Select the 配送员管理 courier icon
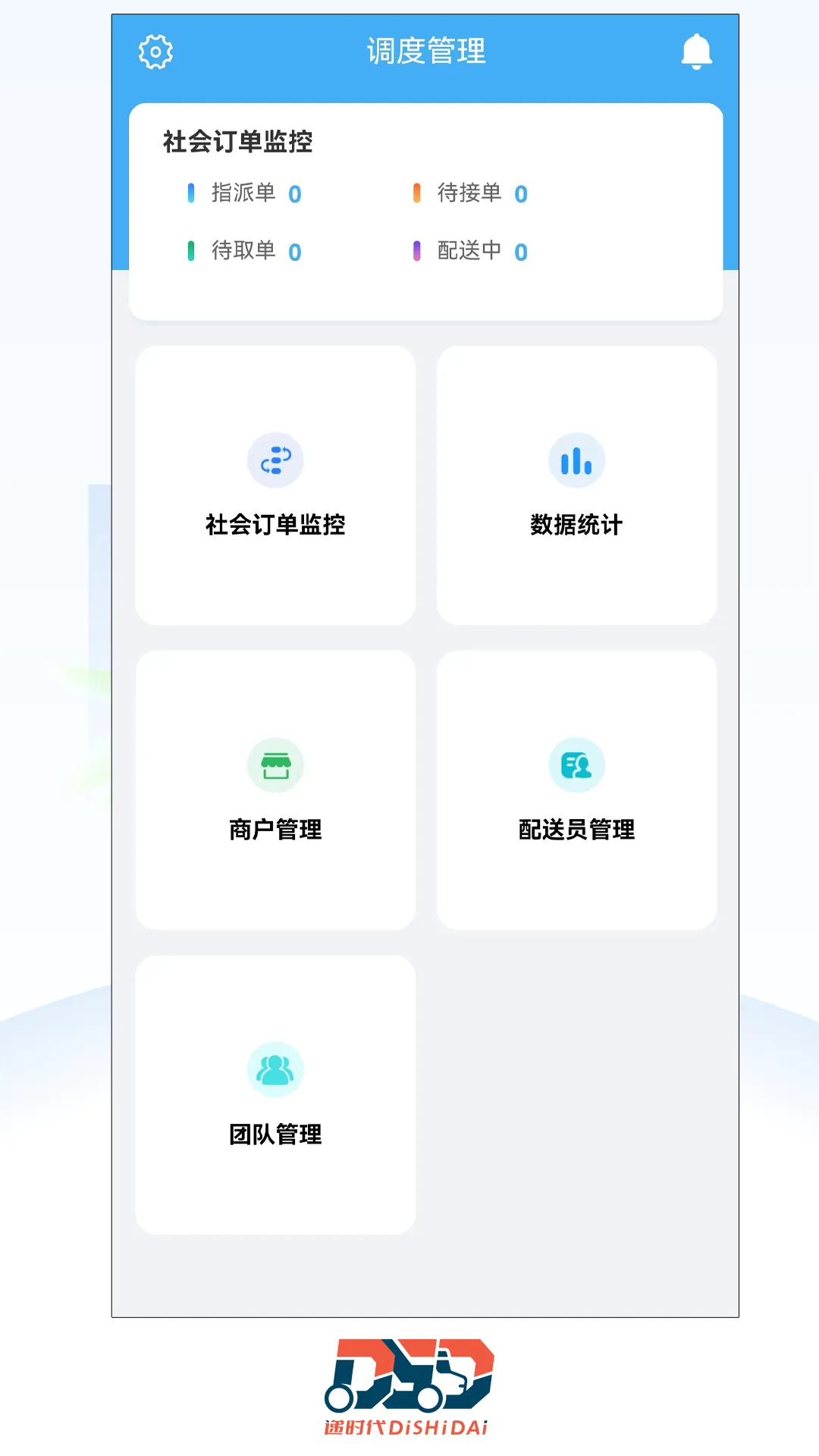 [x=576, y=765]
